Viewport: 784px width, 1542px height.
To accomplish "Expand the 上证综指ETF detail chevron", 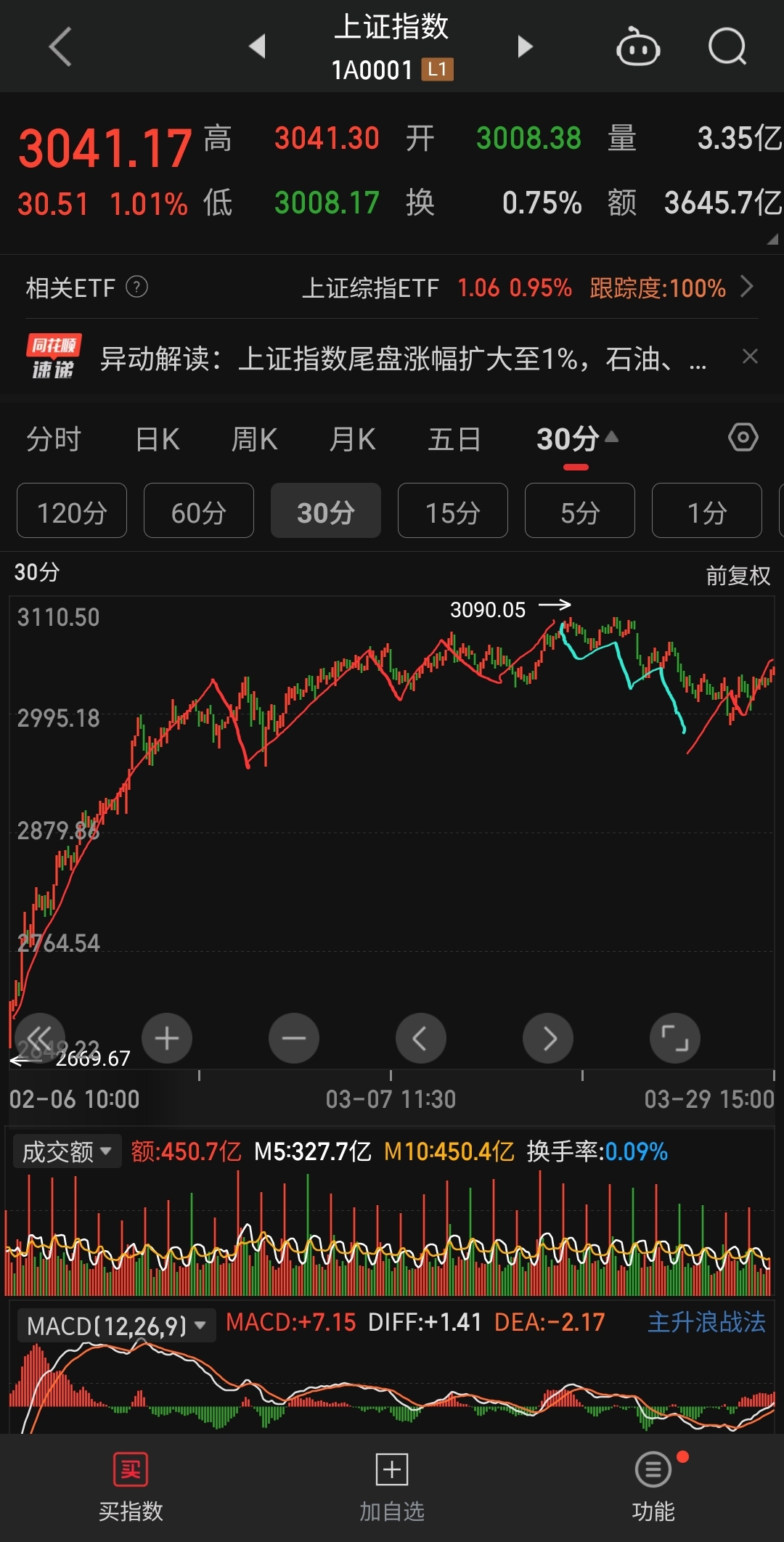I will pyautogui.click(x=748, y=287).
